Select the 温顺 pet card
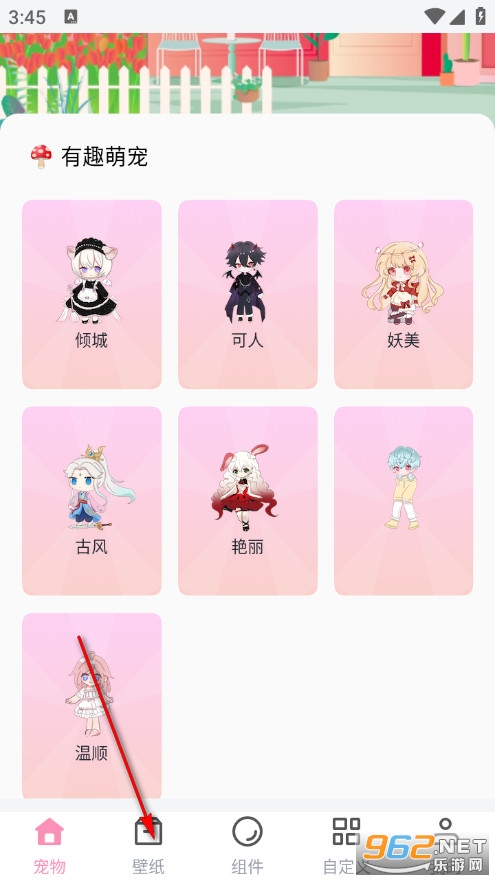The height and width of the screenshot is (881, 495). point(92,706)
